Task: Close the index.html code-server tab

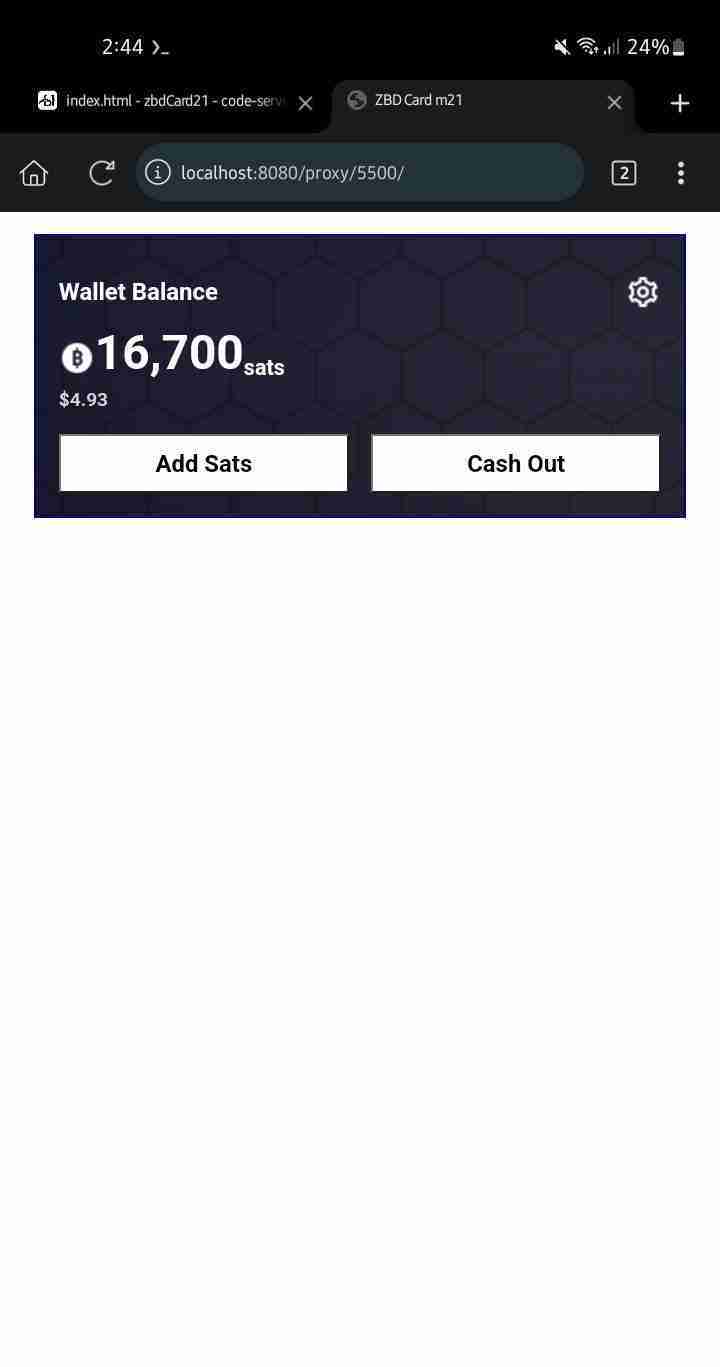Action: [x=306, y=102]
